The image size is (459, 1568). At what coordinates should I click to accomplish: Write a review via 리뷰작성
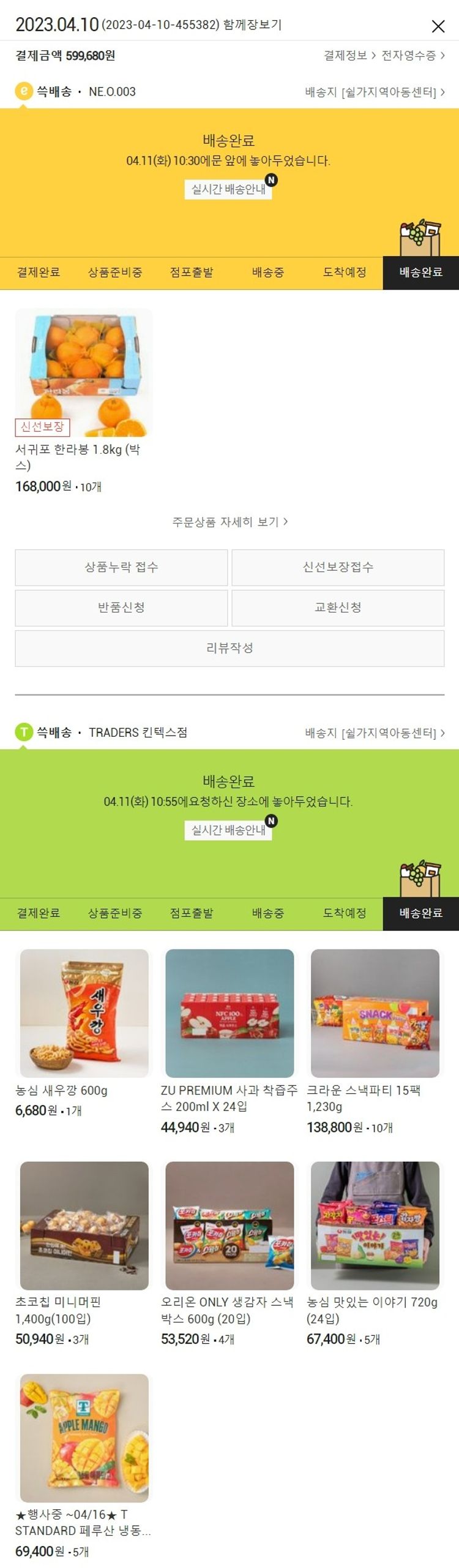(x=229, y=648)
